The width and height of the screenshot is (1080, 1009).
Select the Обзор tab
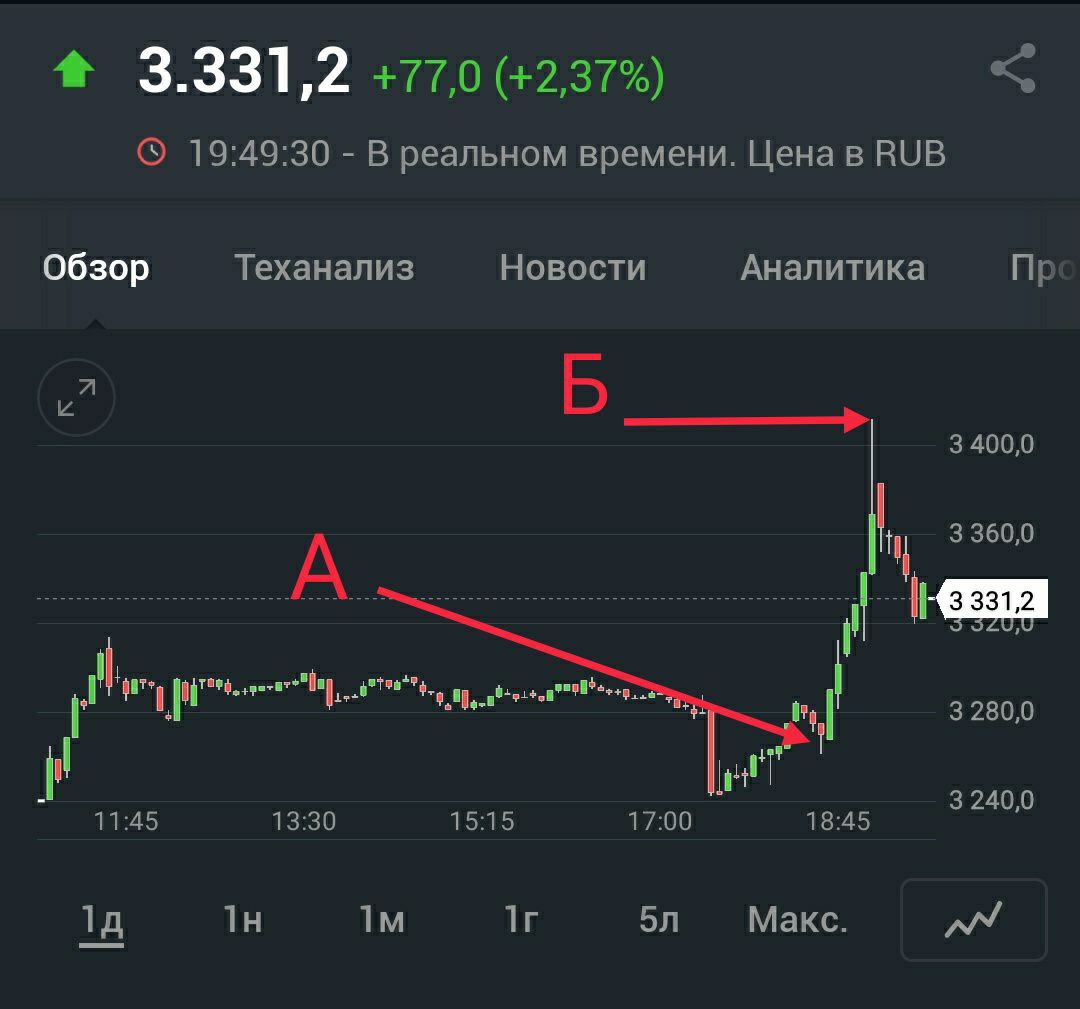click(96, 268)
